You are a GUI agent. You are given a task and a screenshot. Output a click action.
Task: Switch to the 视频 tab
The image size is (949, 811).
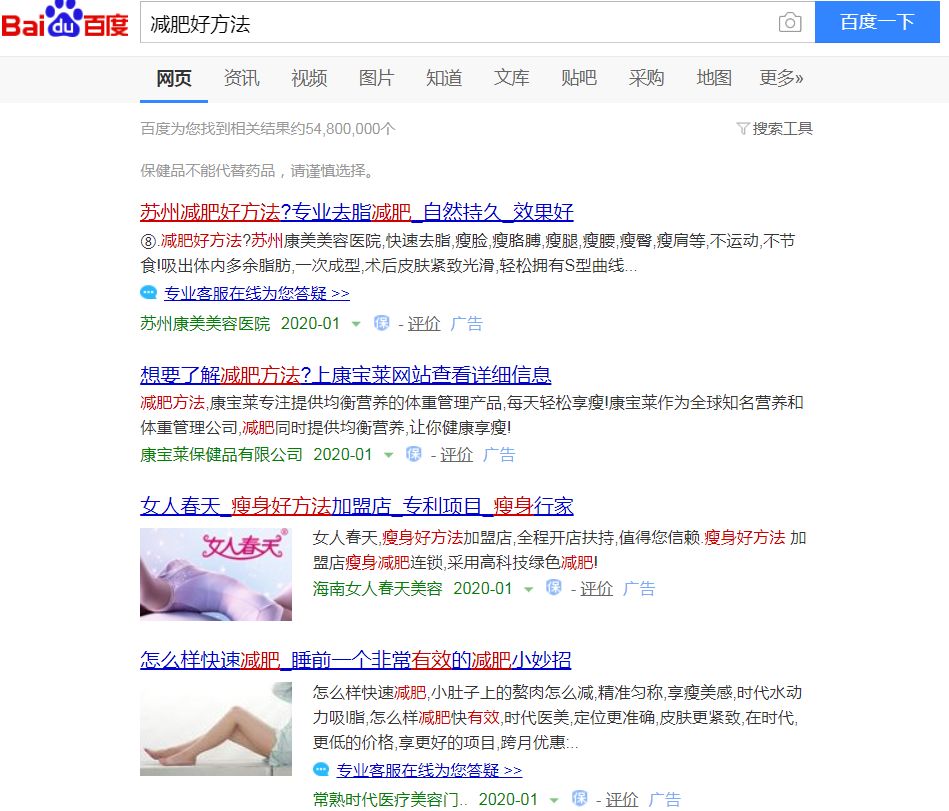click(x=309, y=78)
